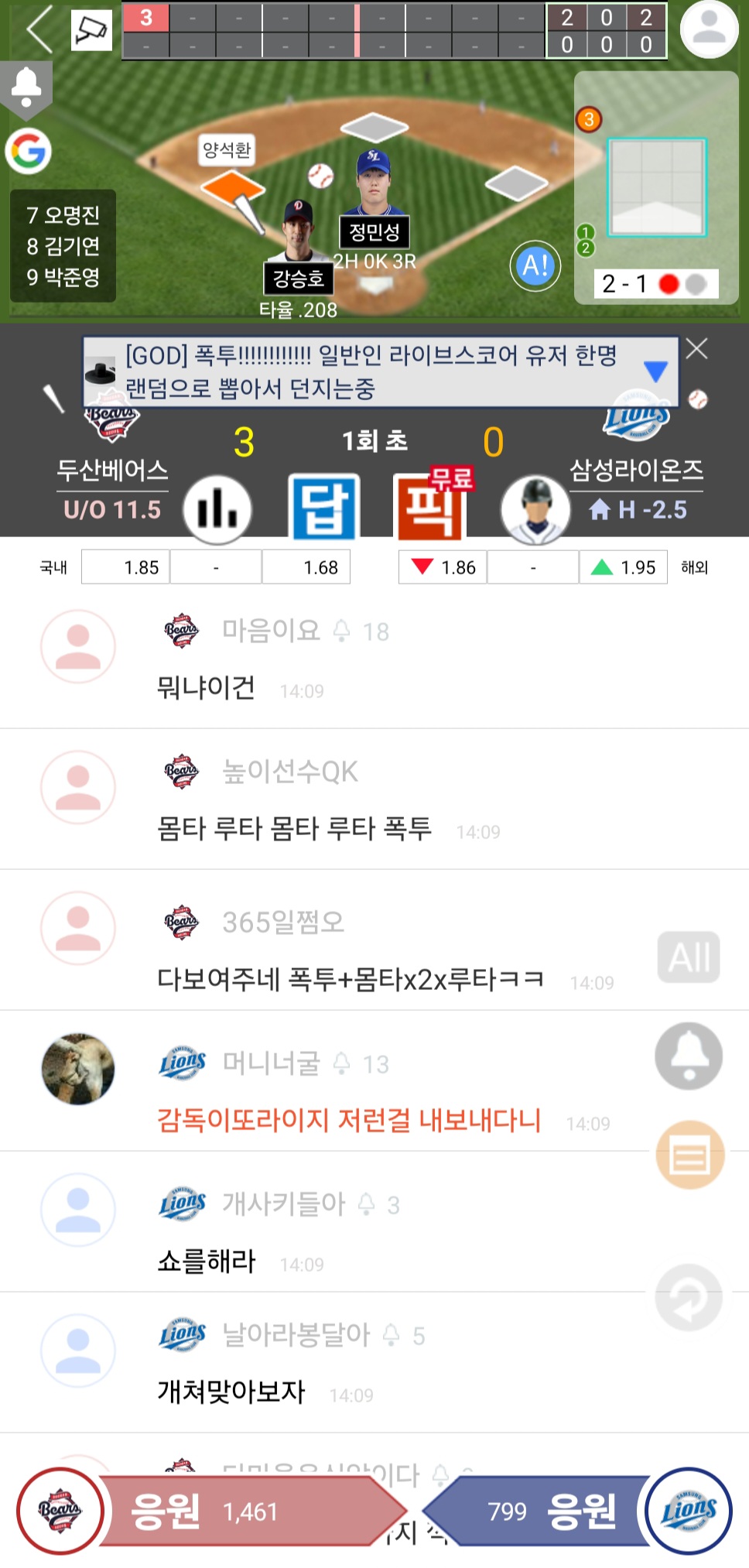Viewport: 749px width, 1568px height.
Task: Tap the Google G icon
Action: [29, 151]
